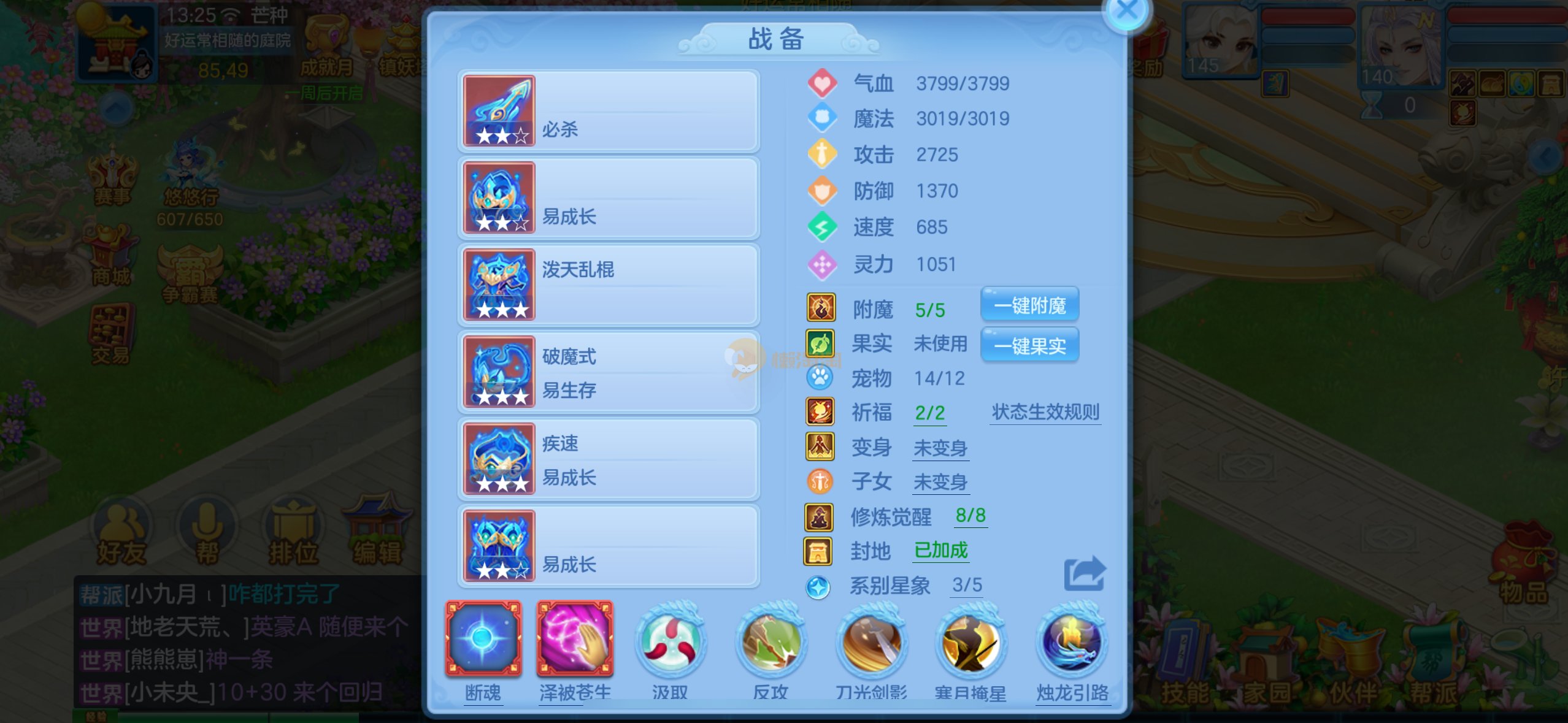This screenshot has height=723, width=1568.
Task: Tap the 一键附魔 button
Action: 1029,305
